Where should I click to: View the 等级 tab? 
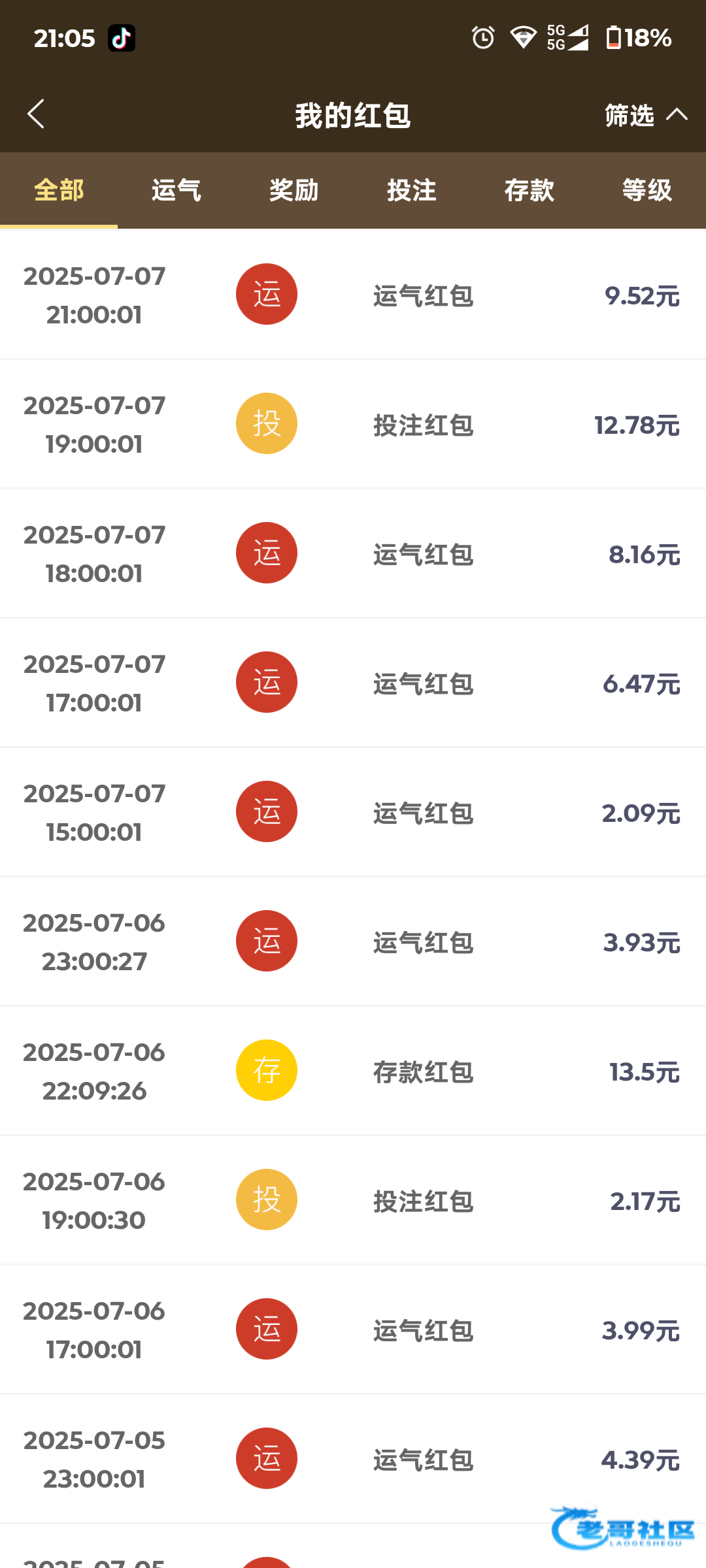tap(647, 191)
